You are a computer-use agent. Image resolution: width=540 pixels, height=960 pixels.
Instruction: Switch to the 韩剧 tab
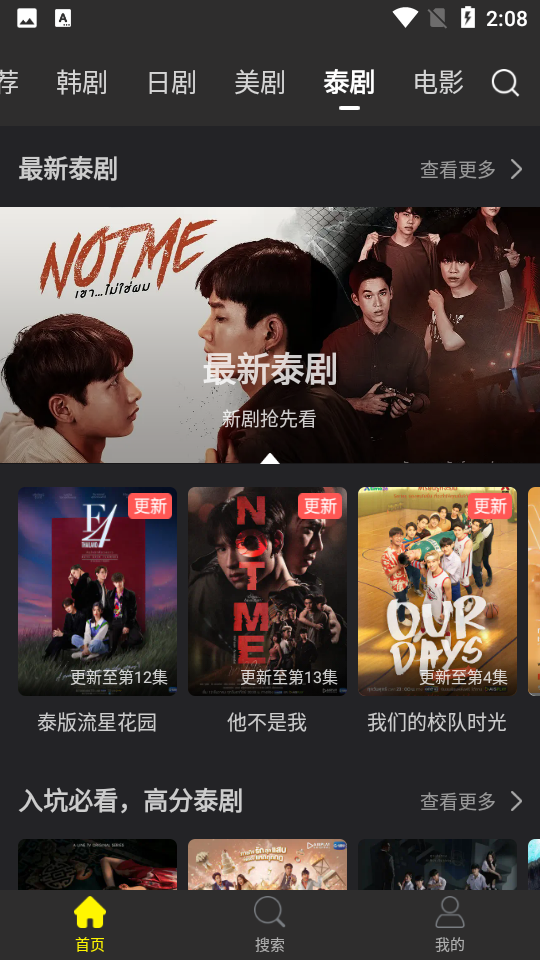[x=81, y=83]
